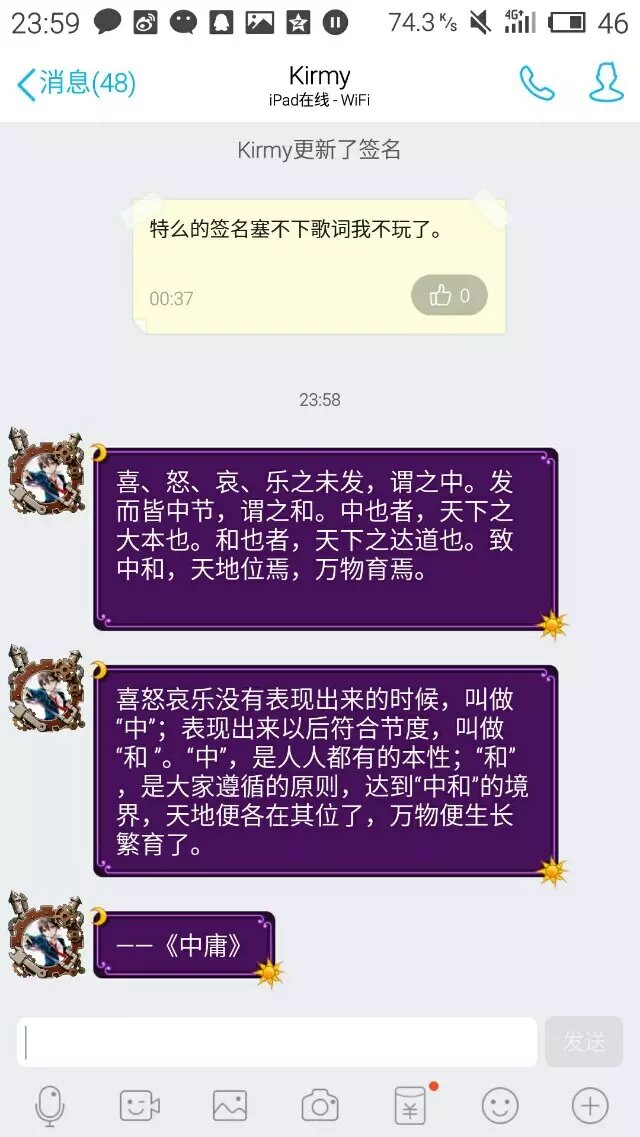
Task: Open the camera to take a photo
Action: click(319, 1105)
